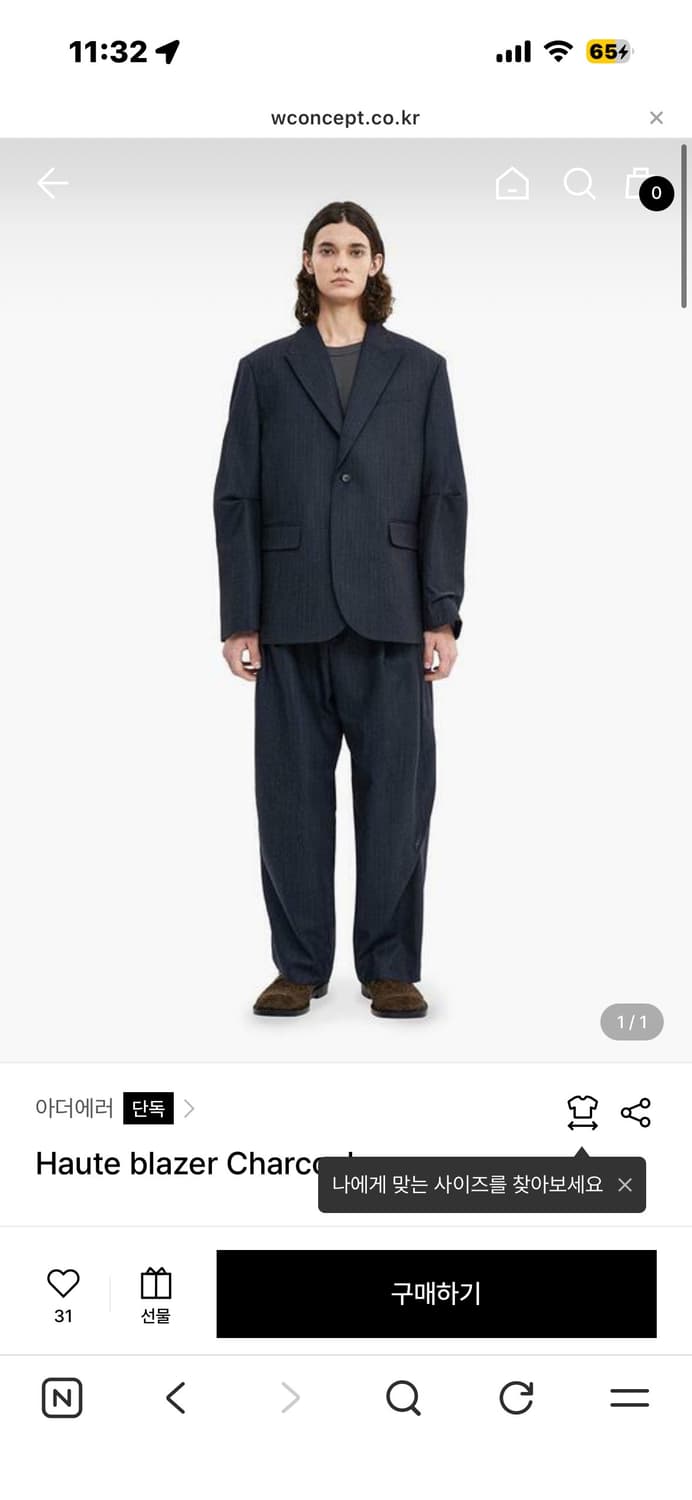The width and height of the screenshot is (692, 1500).
Task: Dismiss the 나에게 맞는 사이즈 tooltip
Action: [625, 1185]
